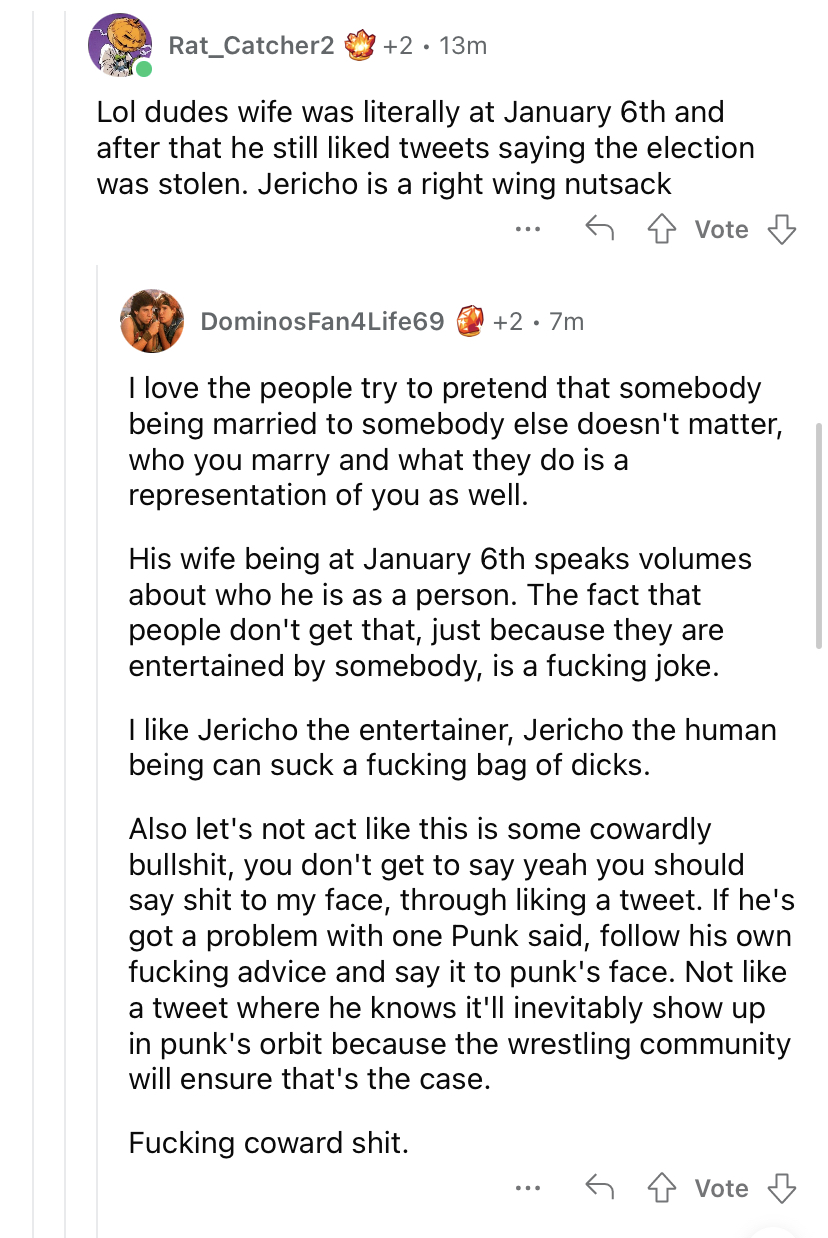Open more options on Rat_Catcher2's comment
The height and width of the screenshot is (1238, 828).
527,230
